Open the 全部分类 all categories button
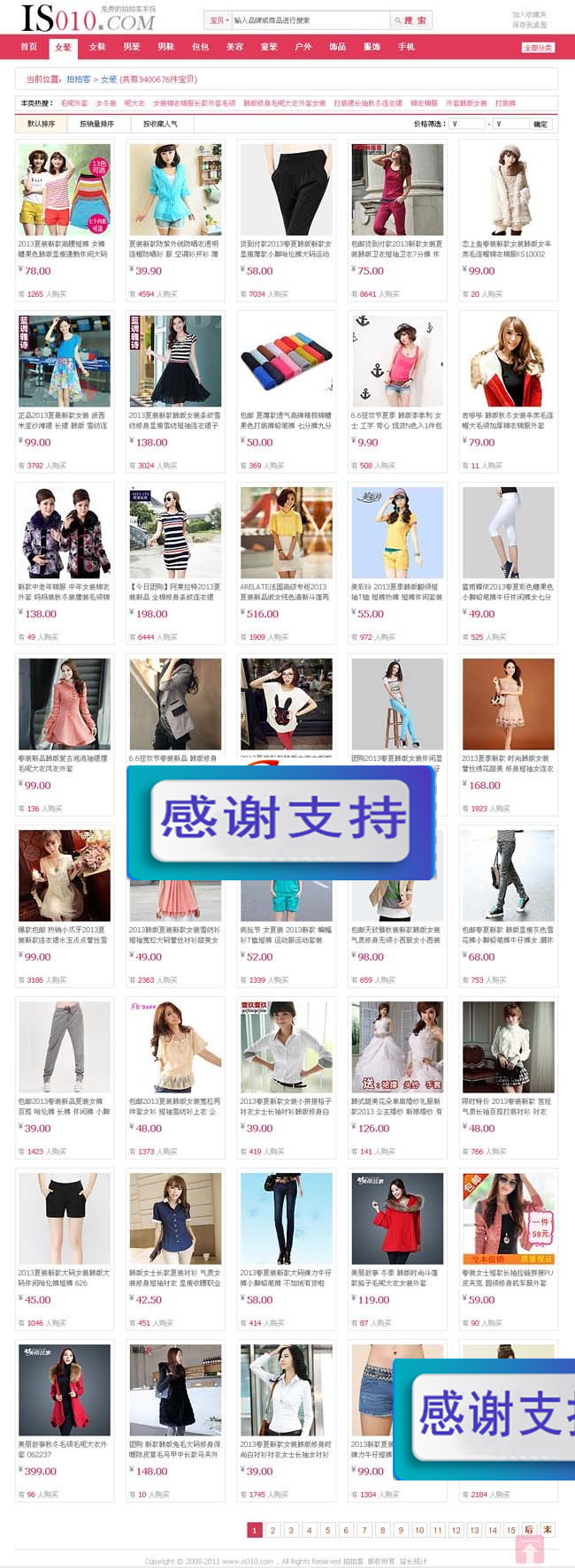This screenshot has height=1568, width=575. tap(538, 47)
